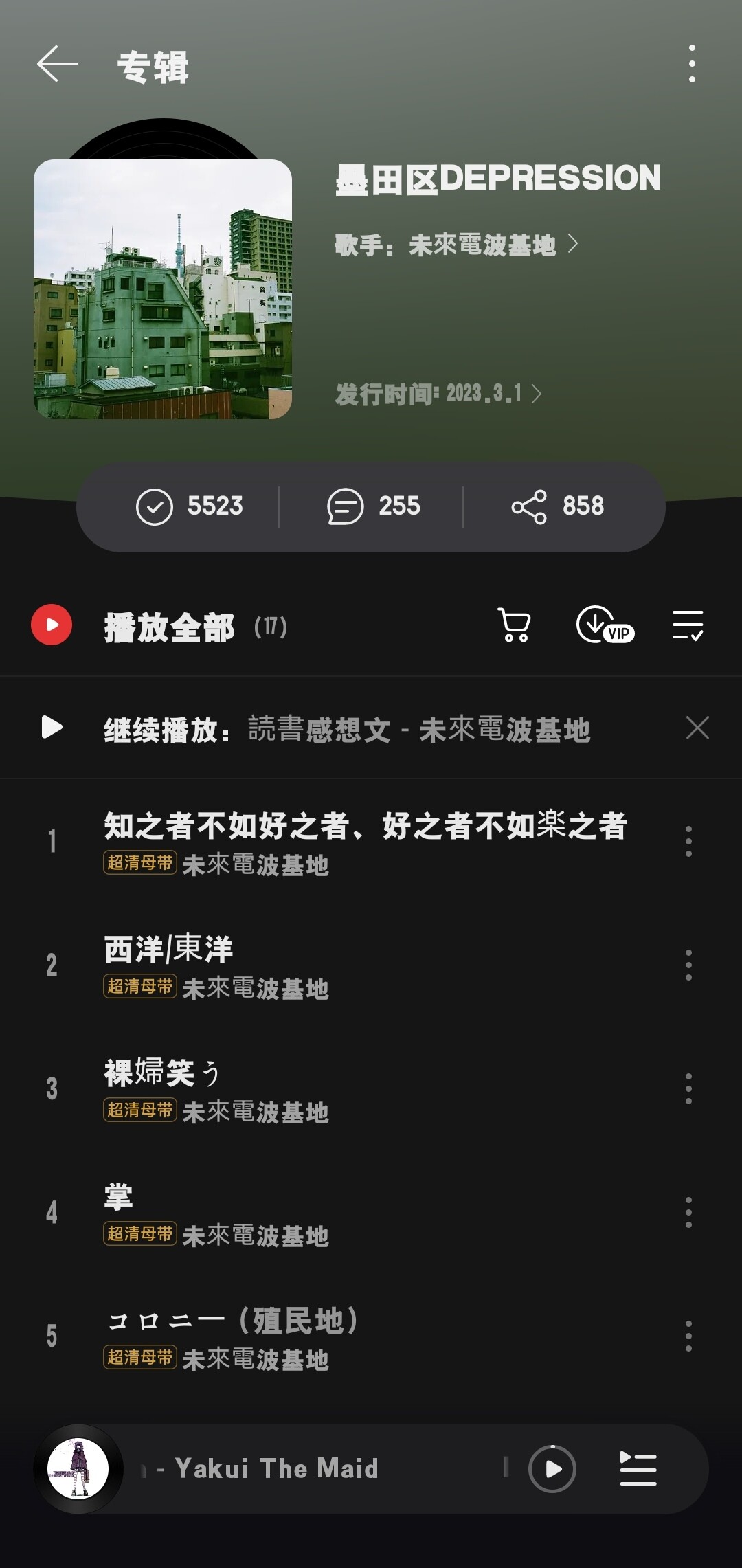Play track 4 掌
Screen dimensions: 742x1568
[275, 1213]
